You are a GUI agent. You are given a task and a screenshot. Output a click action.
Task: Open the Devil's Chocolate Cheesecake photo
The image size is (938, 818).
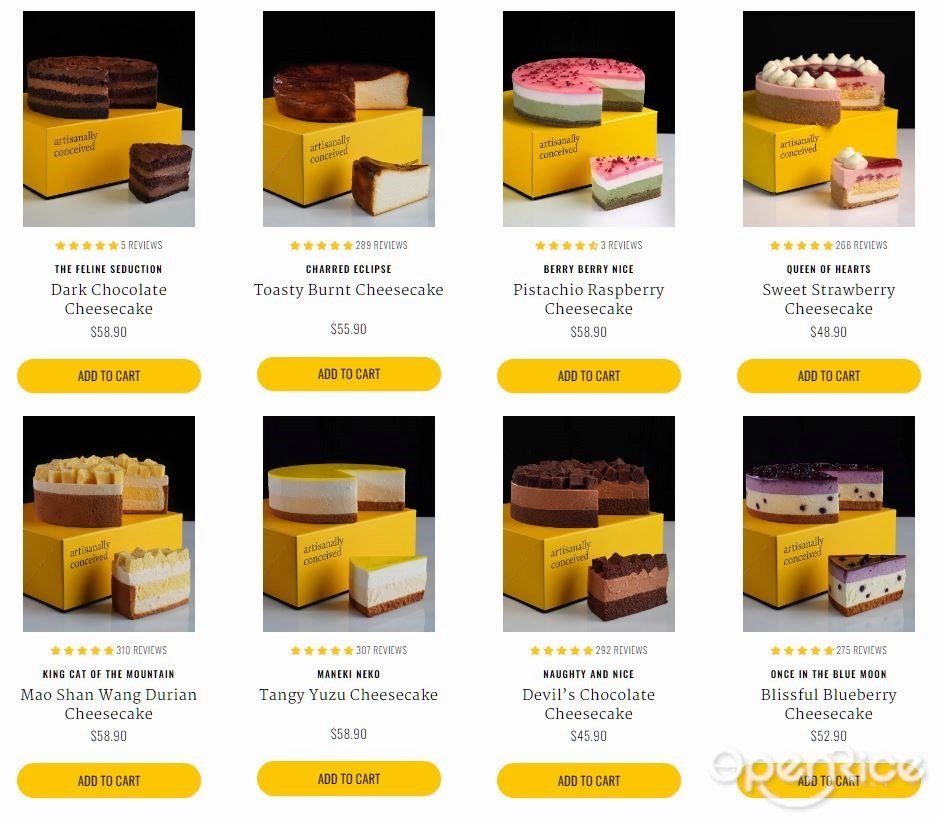click(x=589, y=524)
